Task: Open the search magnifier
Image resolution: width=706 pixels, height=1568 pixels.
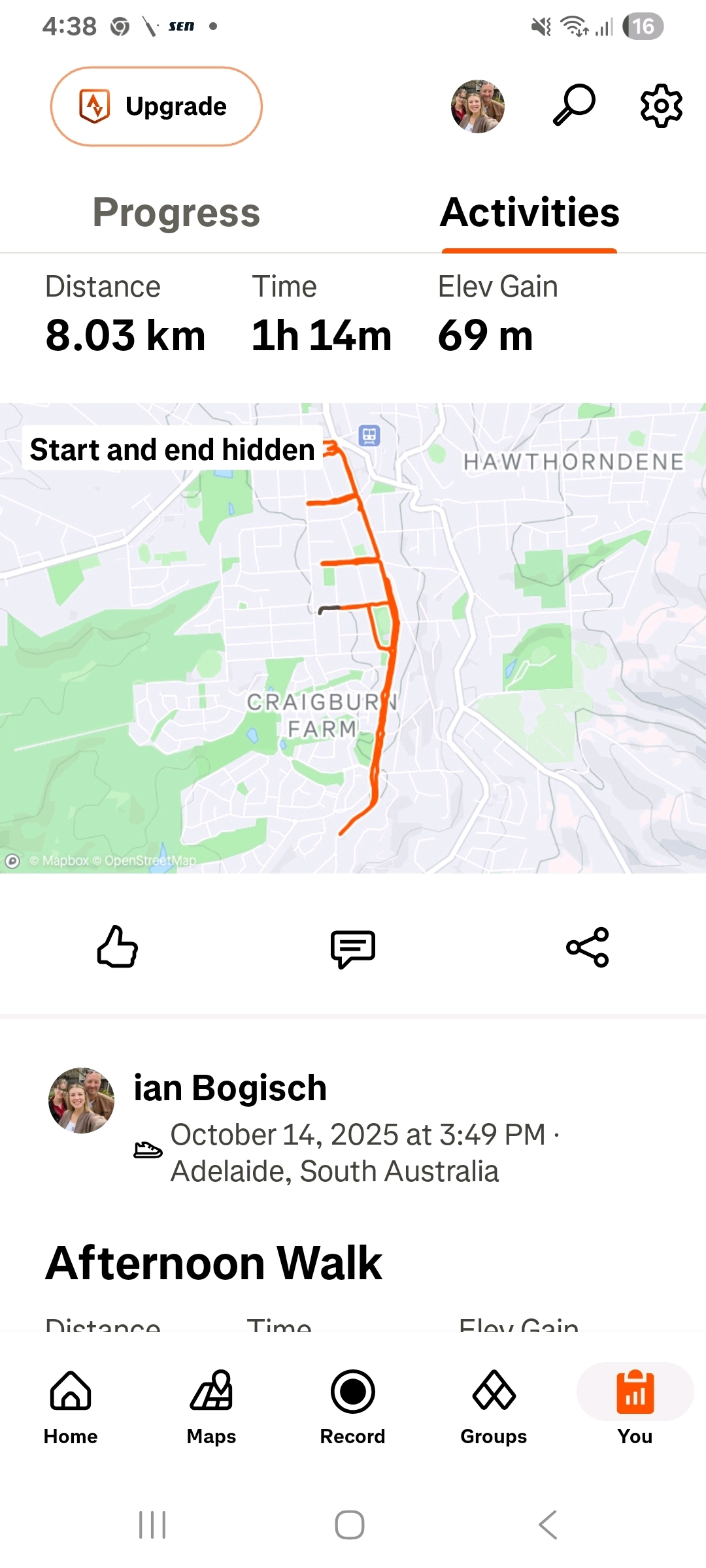Action: [x=574, y=105]
